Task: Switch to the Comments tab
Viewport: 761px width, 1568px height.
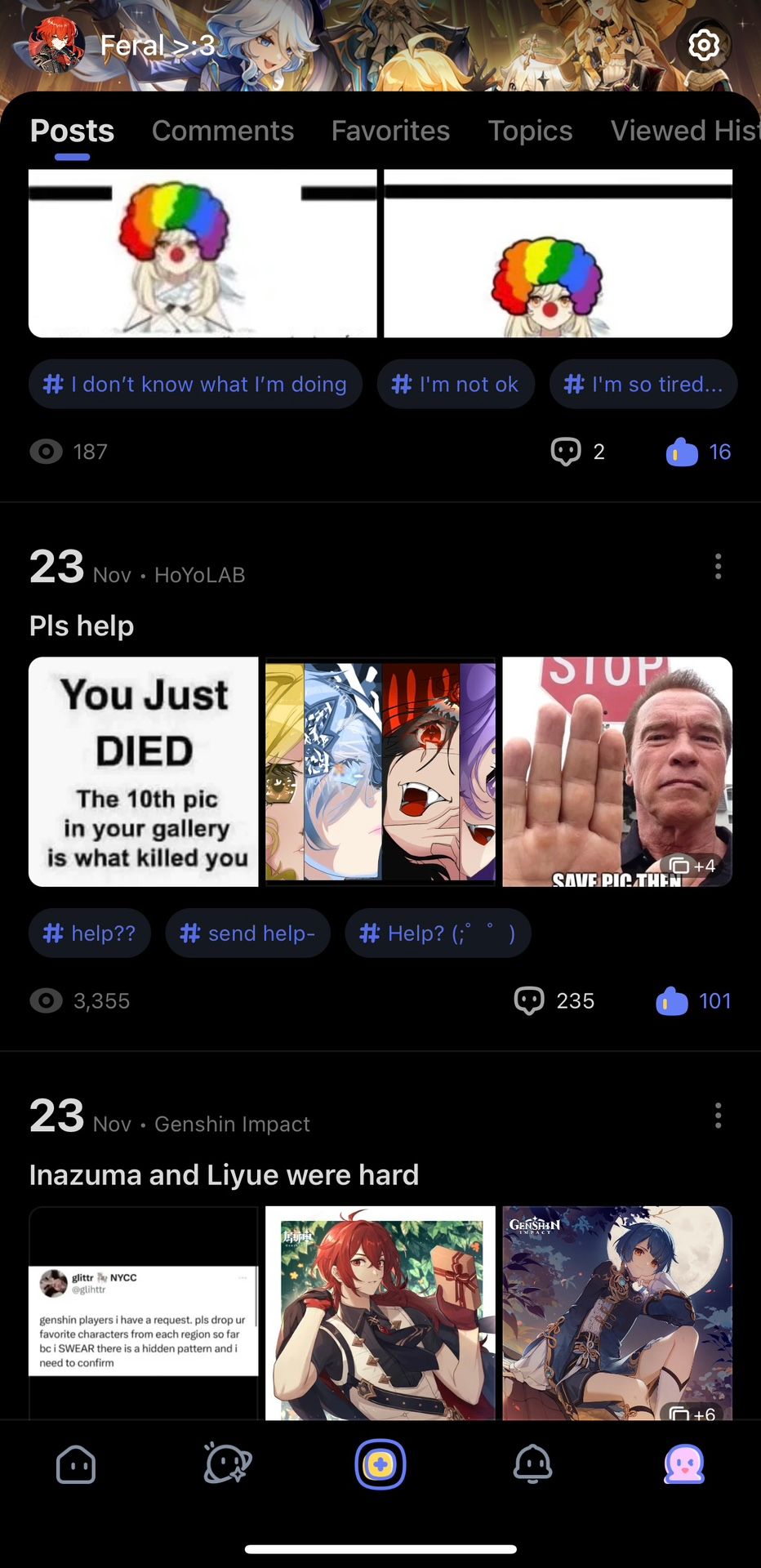Action: (x=223, y=131)
